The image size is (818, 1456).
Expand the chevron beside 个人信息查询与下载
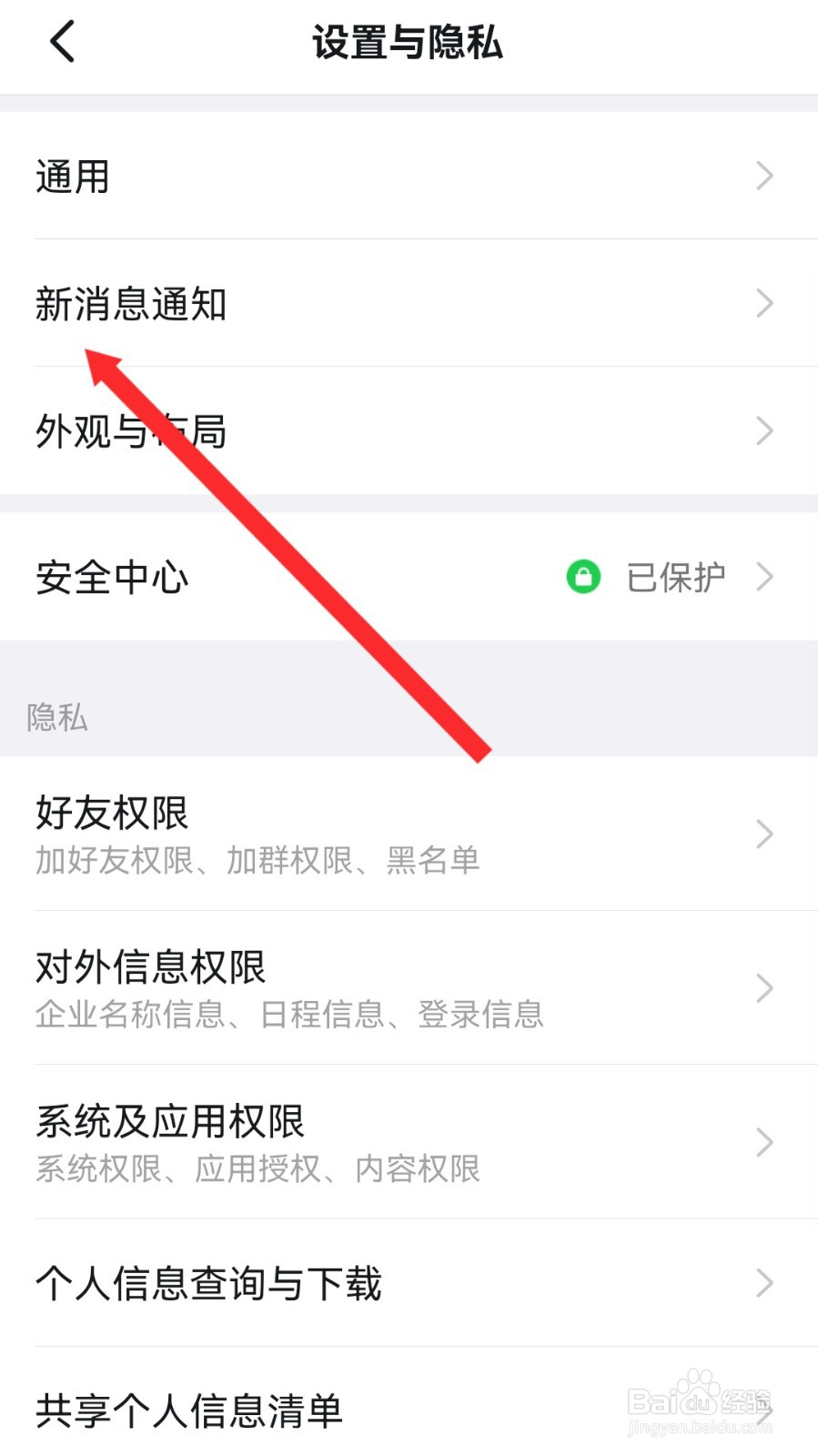click(764, 1284)
